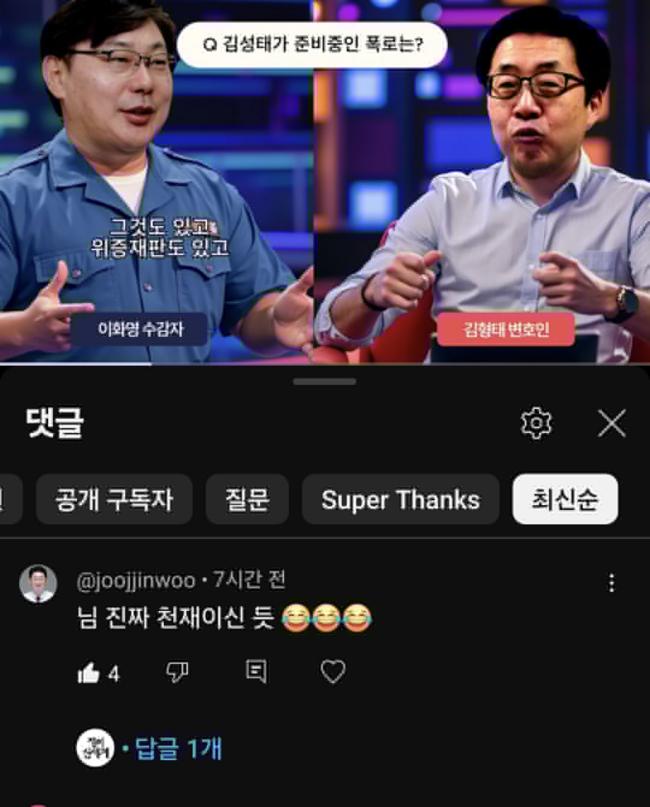Heart @joojjinwoo's comment
The width and height of the screenshot is (650, 807).
[x=333, y=672]
